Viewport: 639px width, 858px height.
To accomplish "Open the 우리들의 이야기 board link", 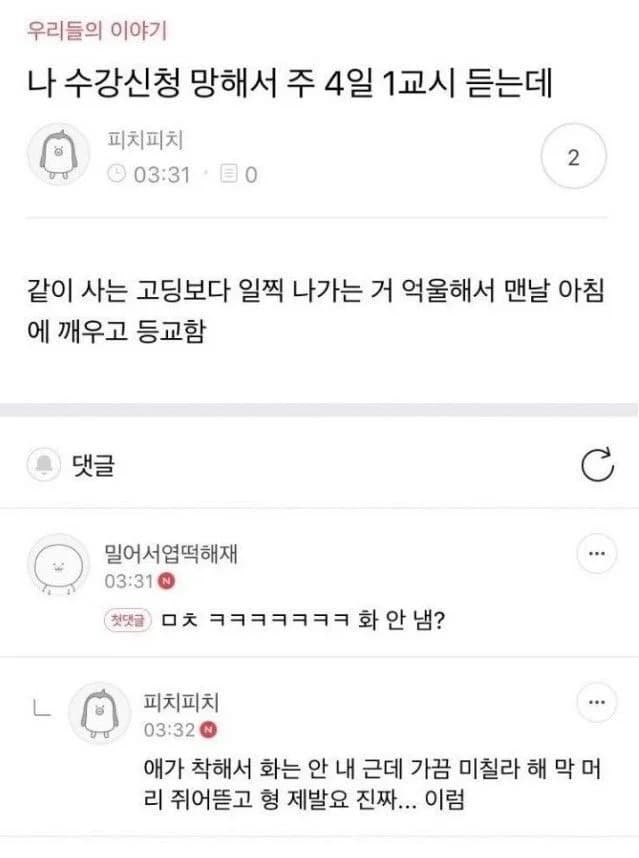I will tap(95, 31).
